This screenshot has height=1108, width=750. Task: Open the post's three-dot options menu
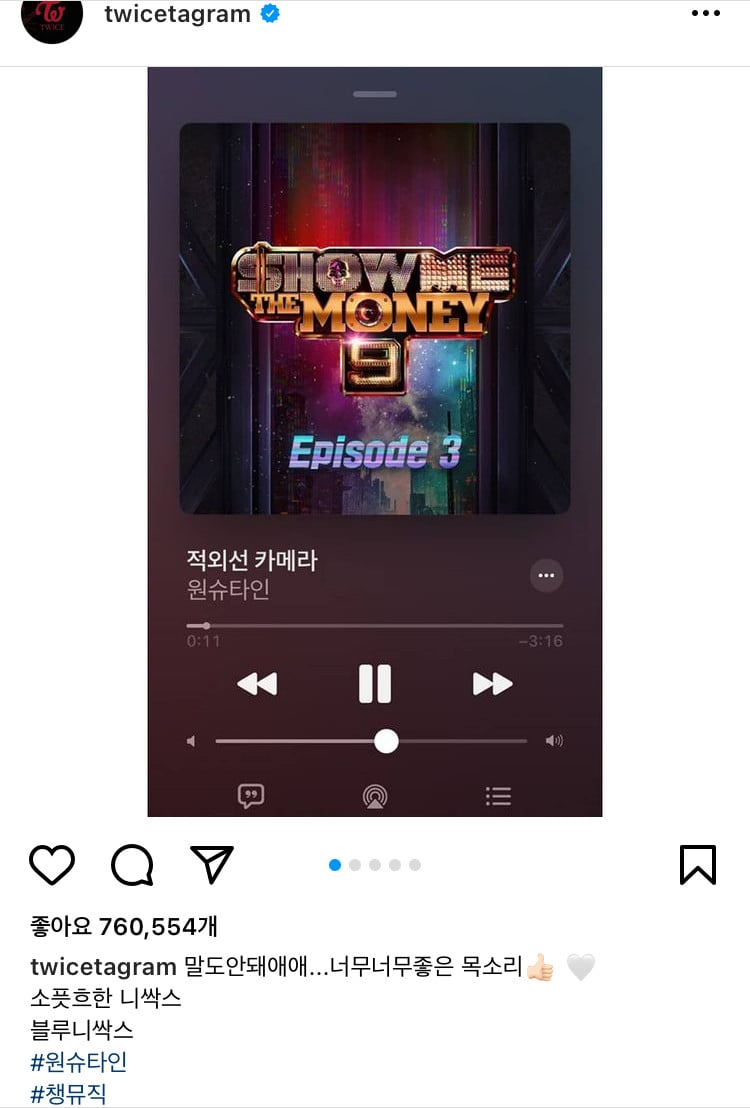705,14
